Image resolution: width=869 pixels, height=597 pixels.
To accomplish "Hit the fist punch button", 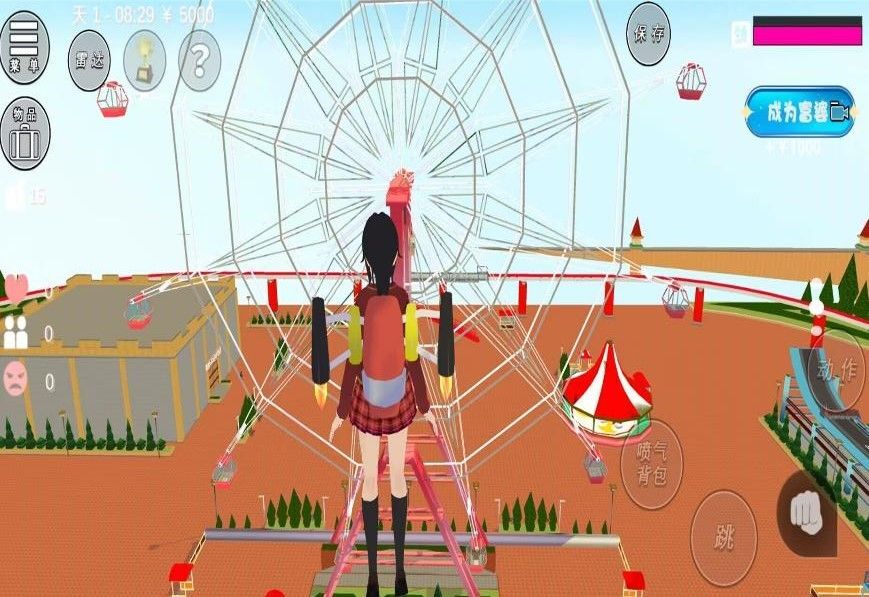I will tap(807, 514).
